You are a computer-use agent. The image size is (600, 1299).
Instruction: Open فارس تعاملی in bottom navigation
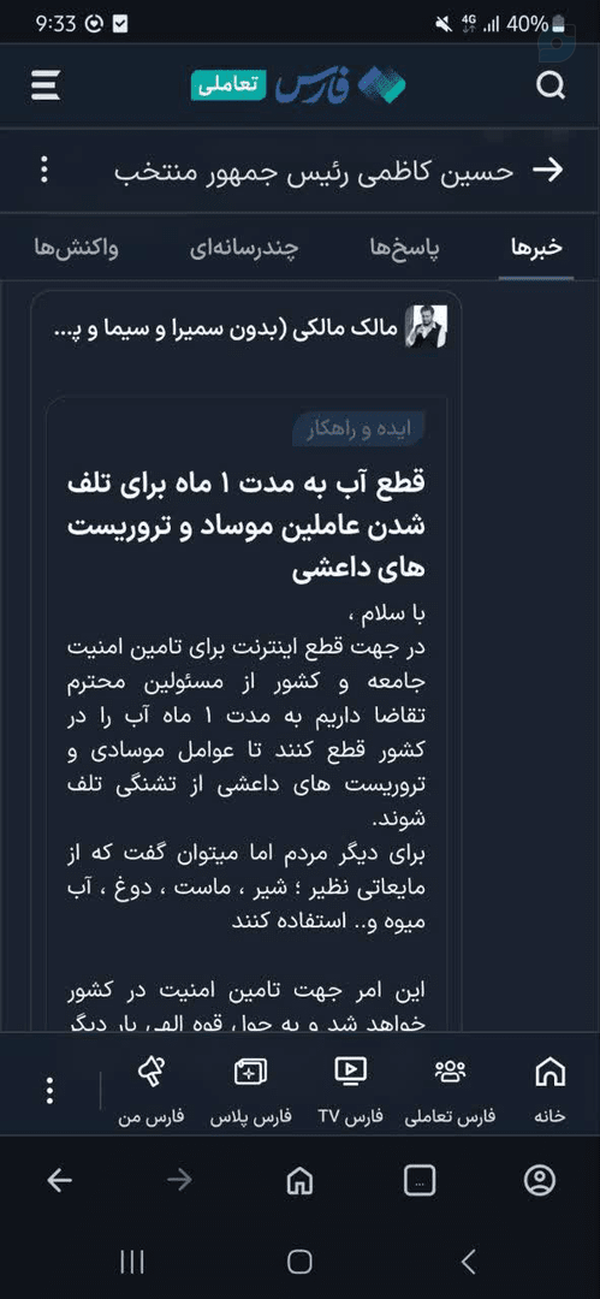click(451, 1087)
